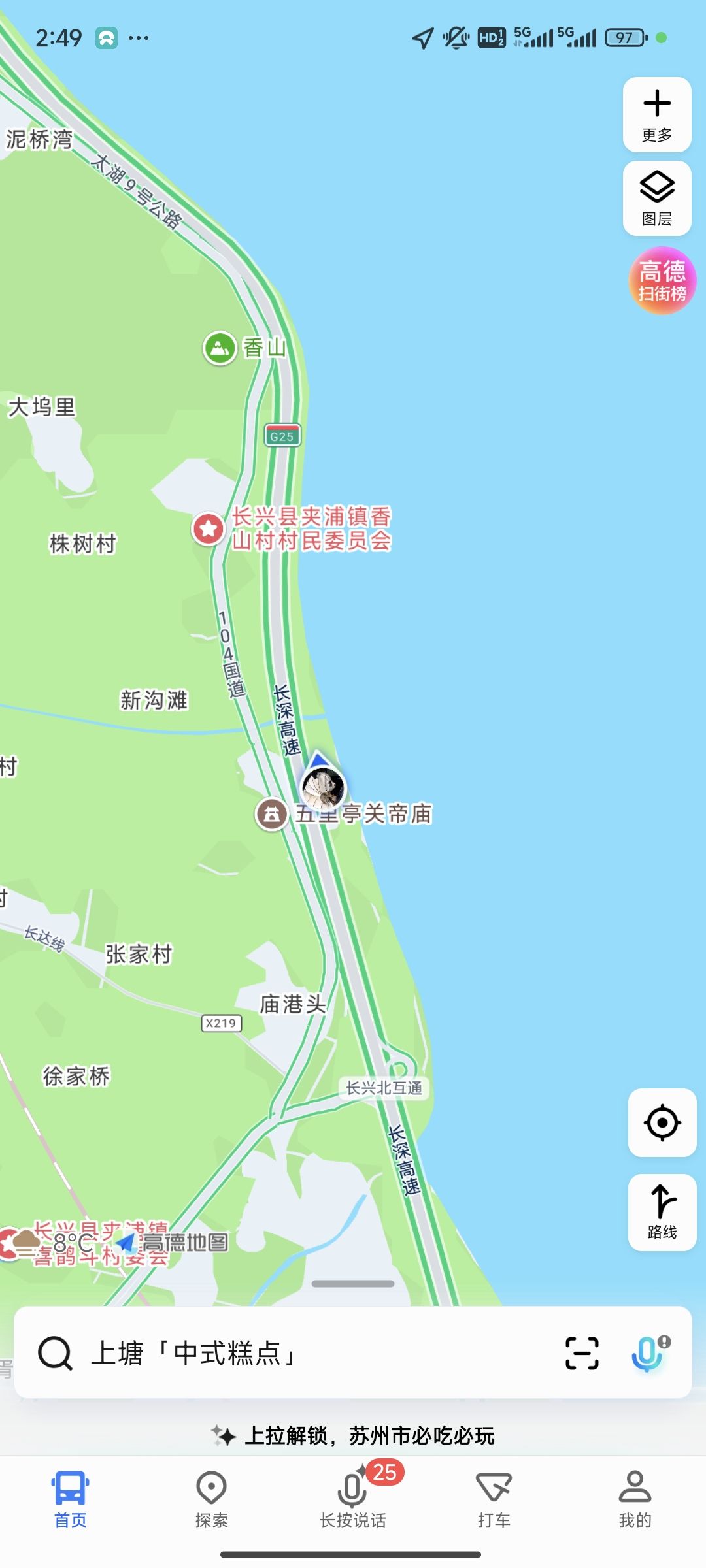Tap the search box 上塘「中式糕点」
The image size is (706, 1568).
point(294,1352)
